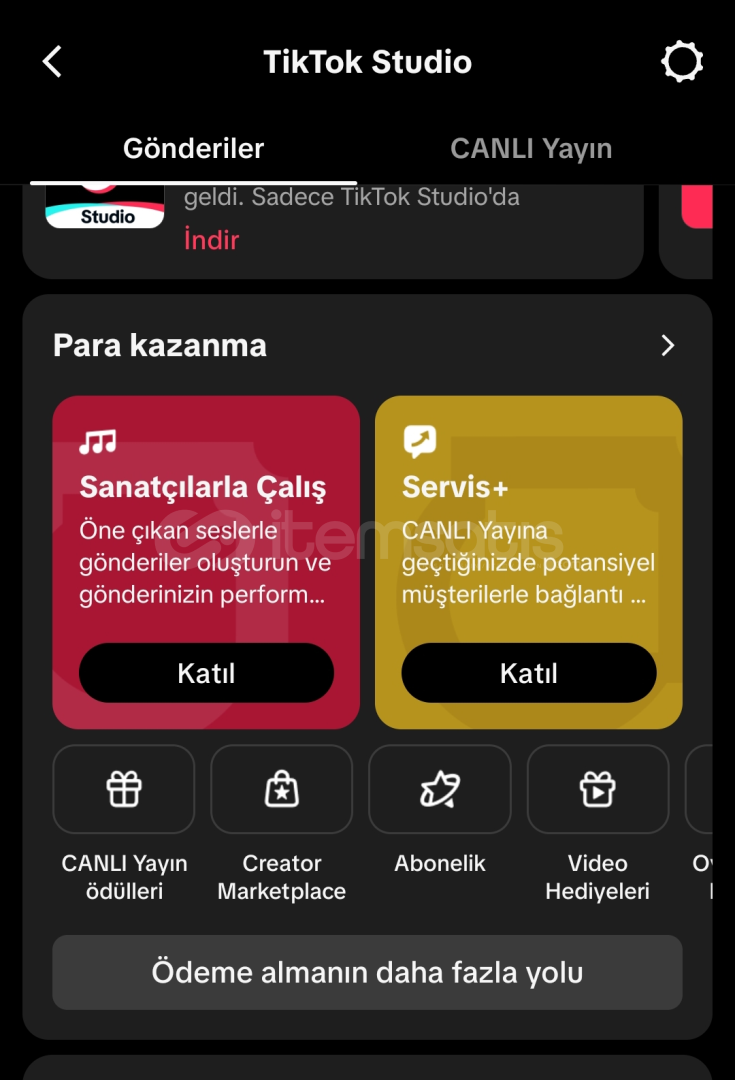Select the Gönderiler tab
Image resolution: width=735 pixels, height=1080 pixels.
(x=193, y=149)
